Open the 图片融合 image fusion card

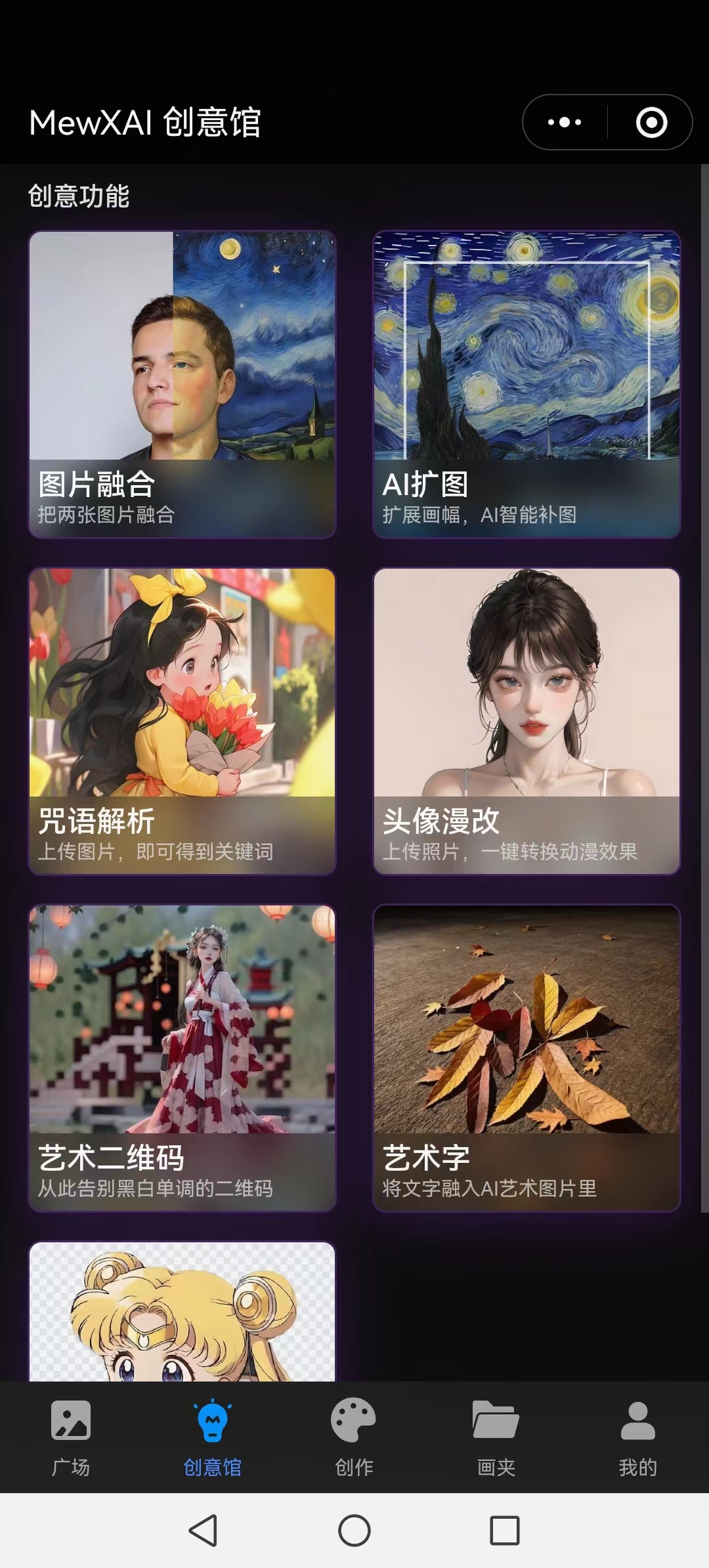(x=183, y=384)
